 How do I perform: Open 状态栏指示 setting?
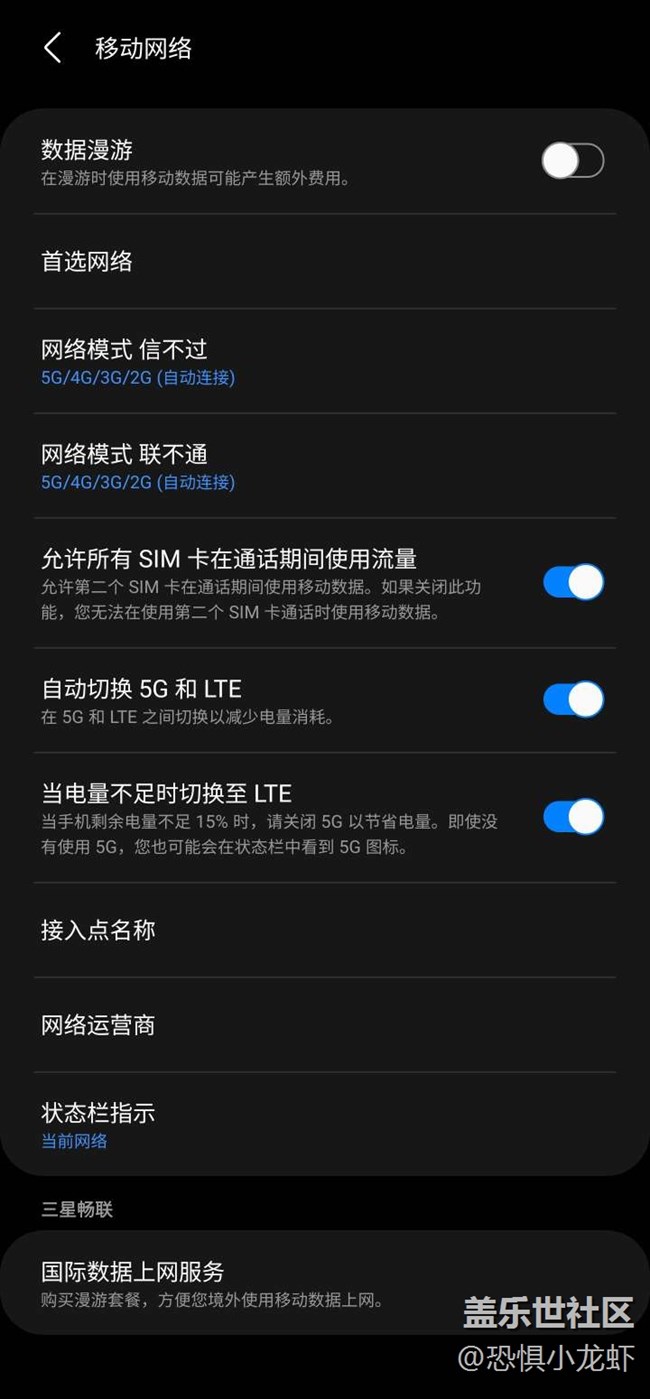[325, 1125]
